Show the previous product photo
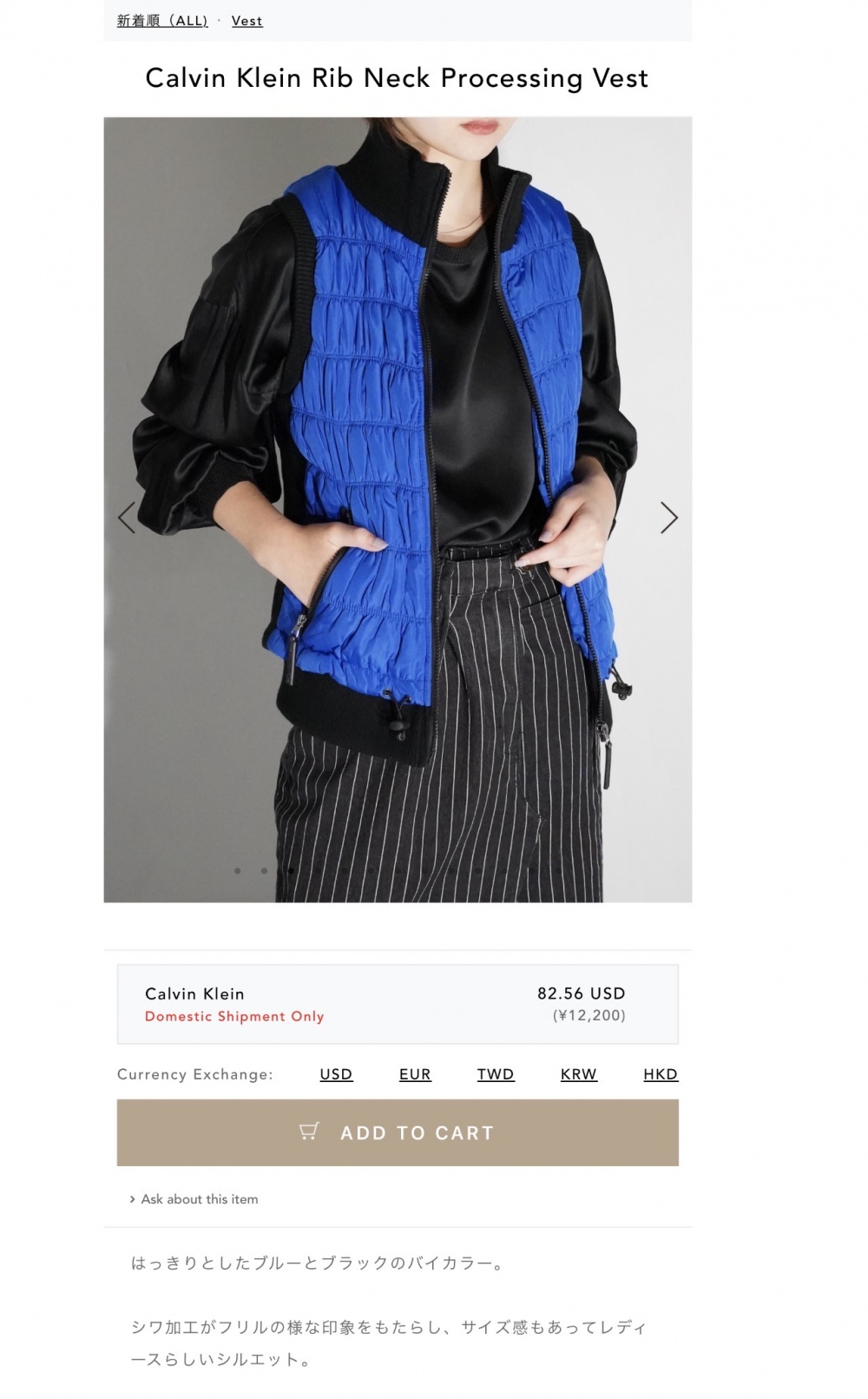 127,518
